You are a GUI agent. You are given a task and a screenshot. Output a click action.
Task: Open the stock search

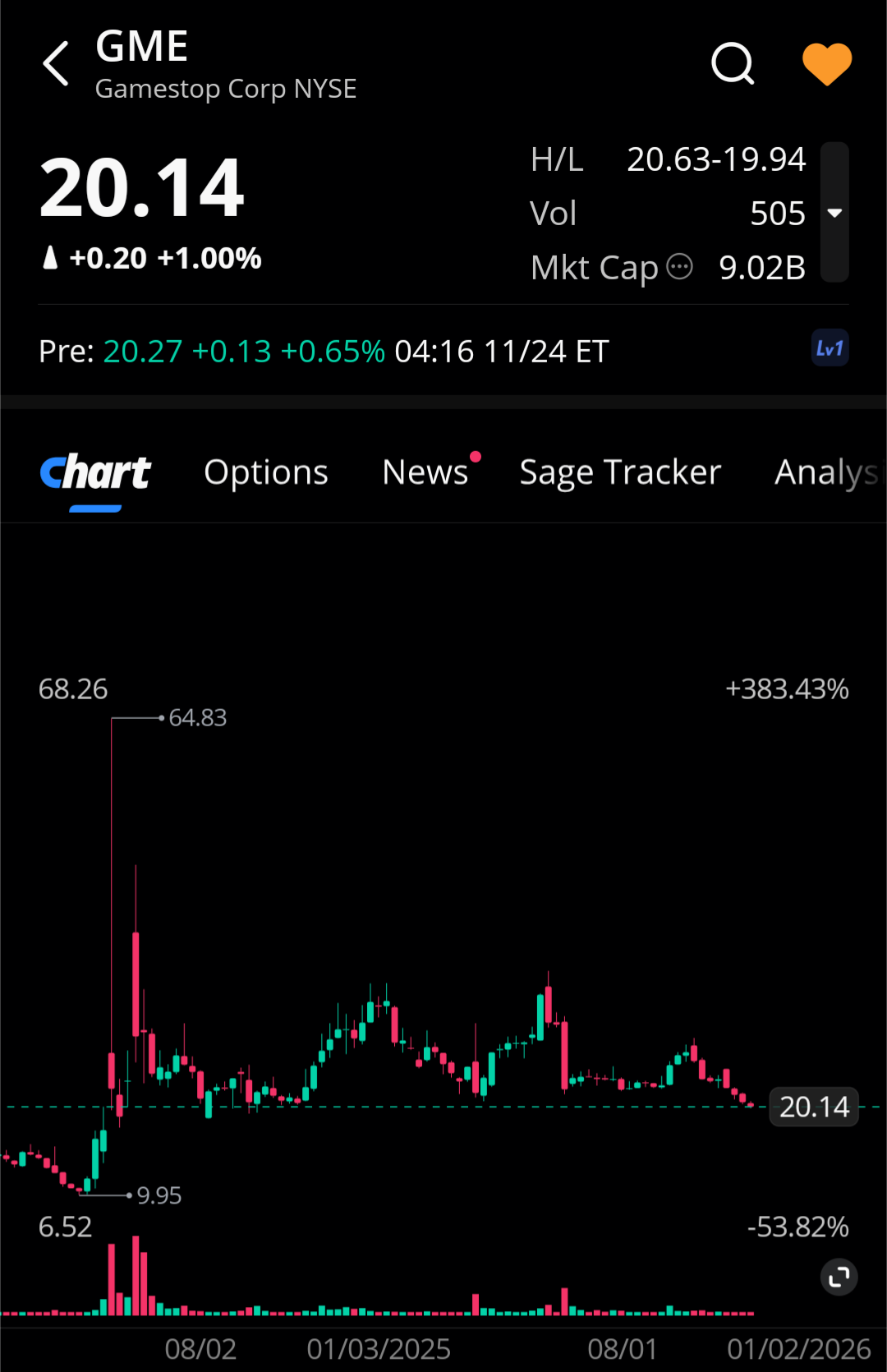click(732, 64)
